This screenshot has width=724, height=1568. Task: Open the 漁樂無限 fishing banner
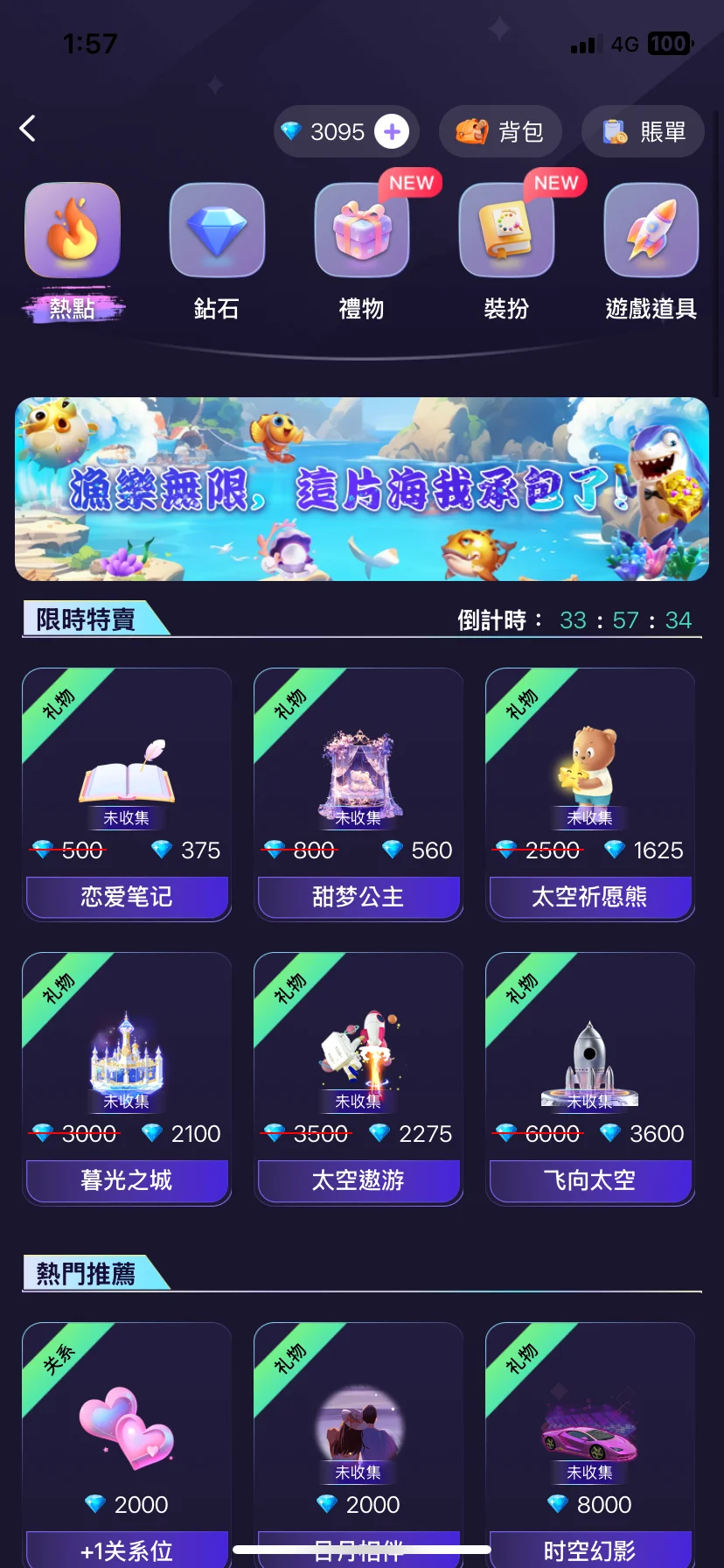pyautogui.click(x=362, y=489)
